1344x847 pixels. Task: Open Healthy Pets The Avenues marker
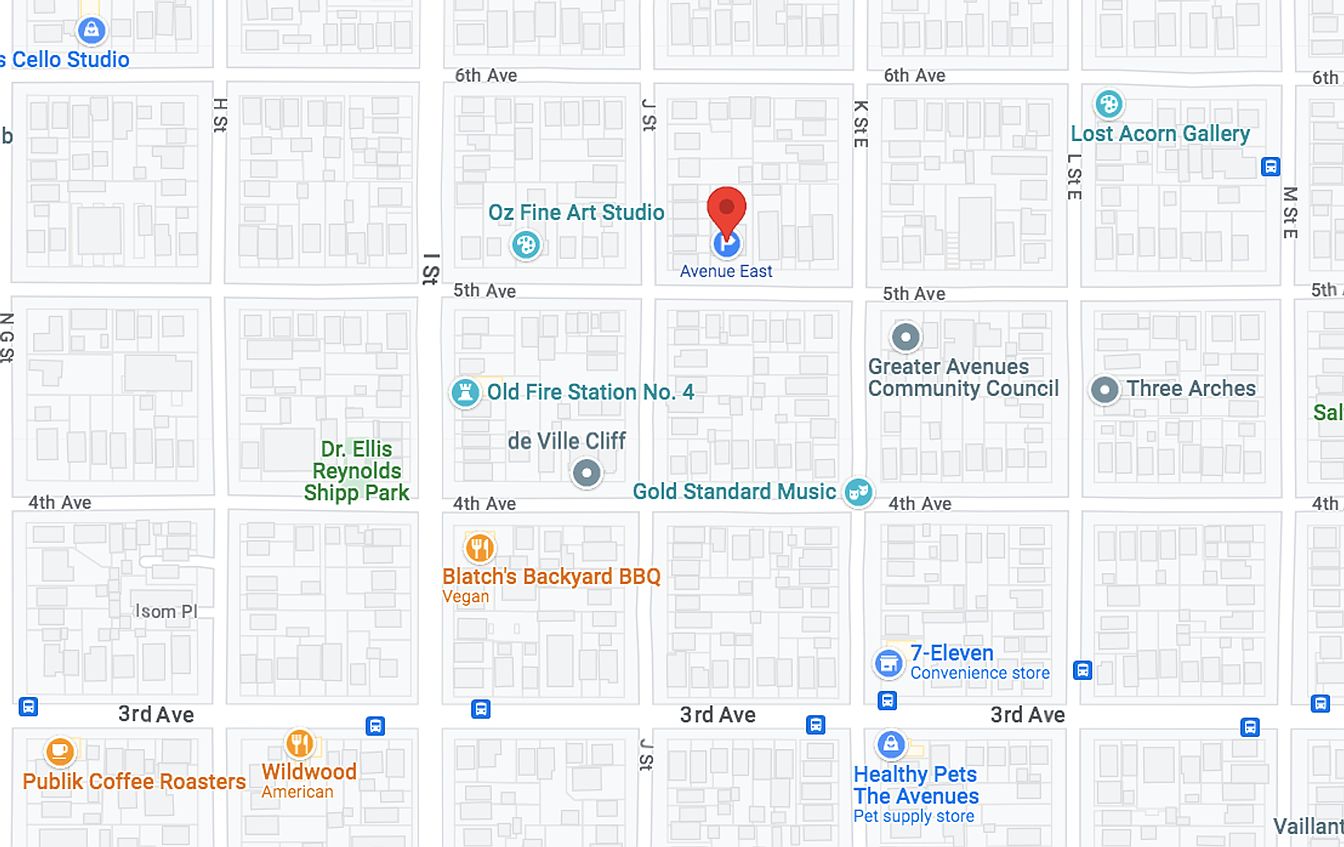tap(890, 745)
